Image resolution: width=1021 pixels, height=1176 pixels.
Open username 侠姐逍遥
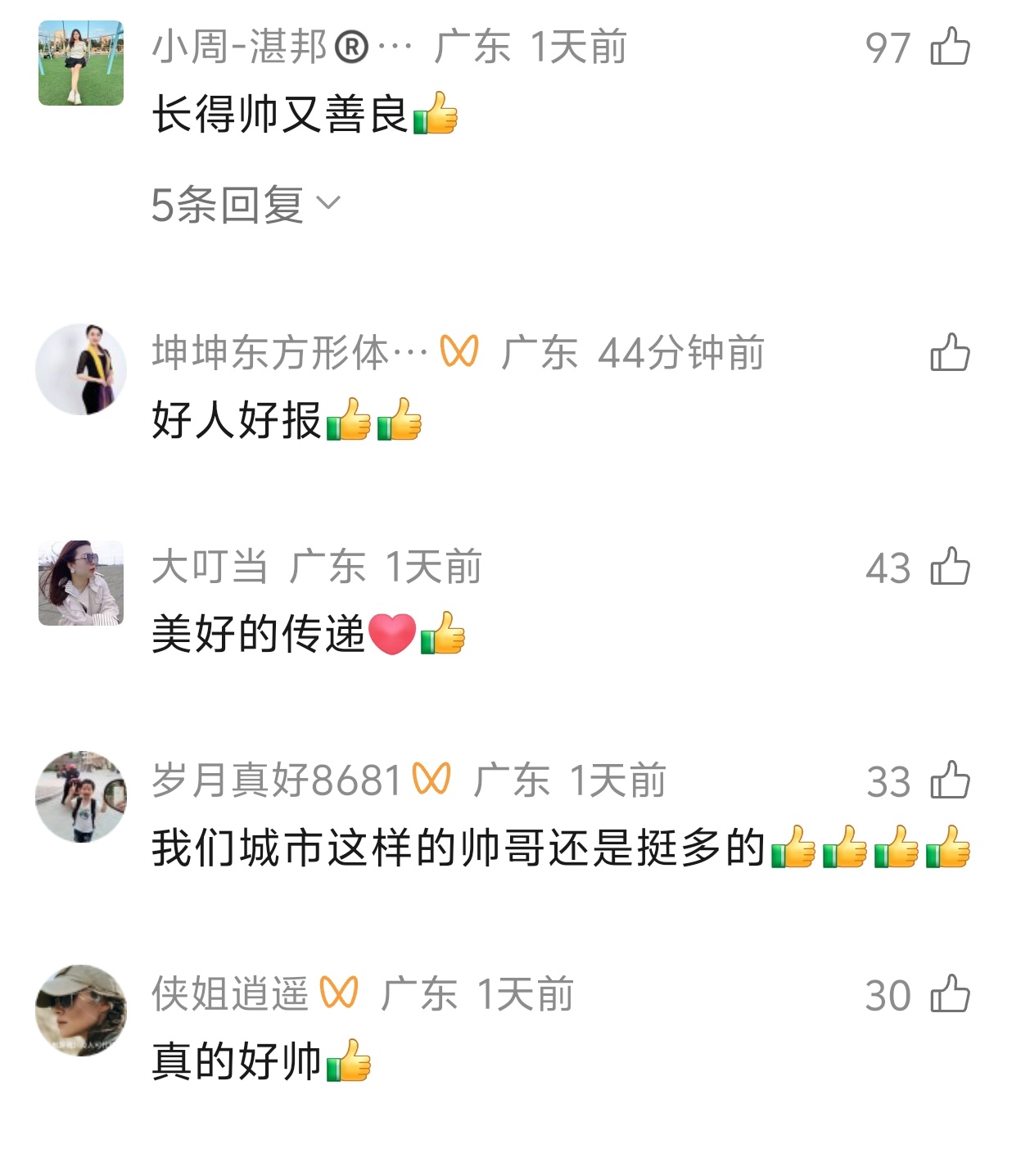coord(230,994)
